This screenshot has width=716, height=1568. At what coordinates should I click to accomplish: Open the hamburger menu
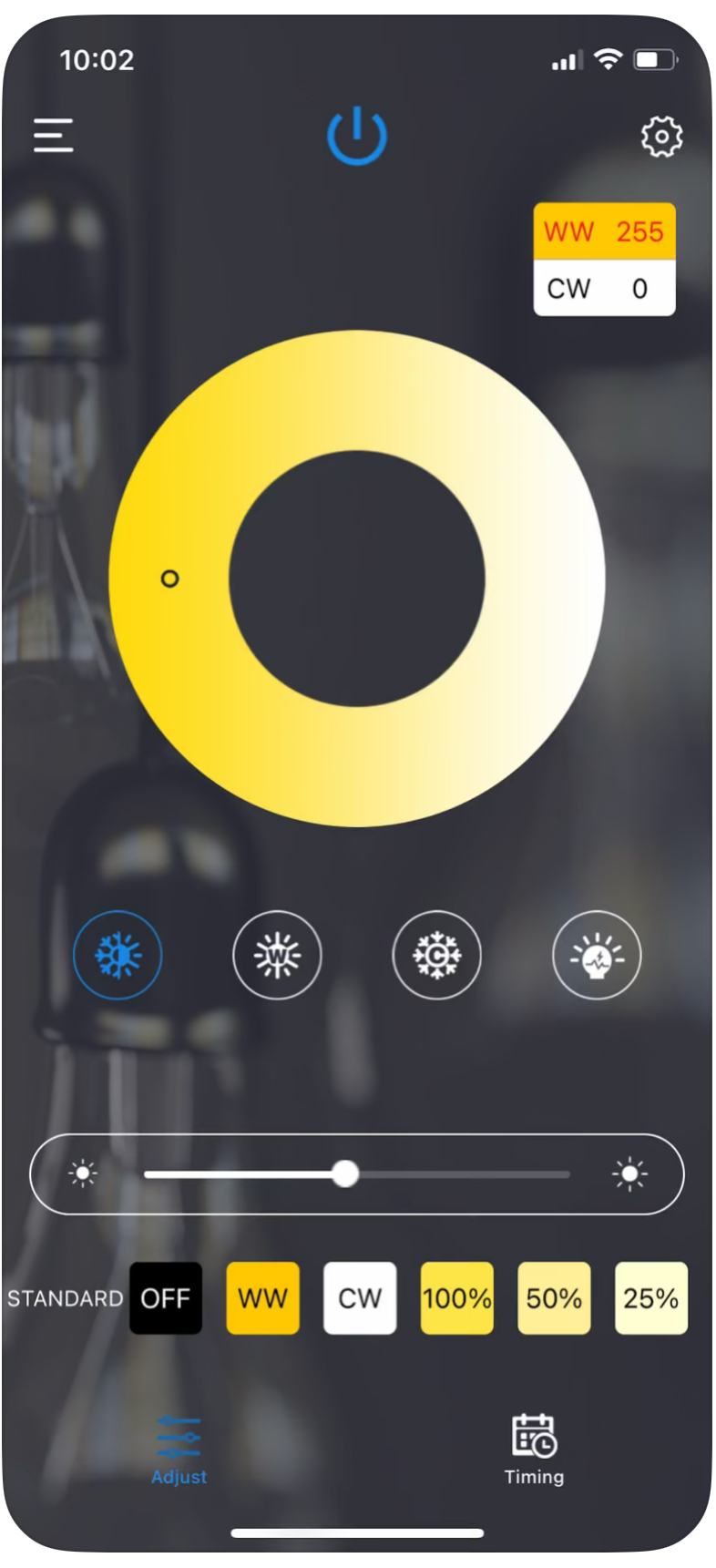point(54,135)
